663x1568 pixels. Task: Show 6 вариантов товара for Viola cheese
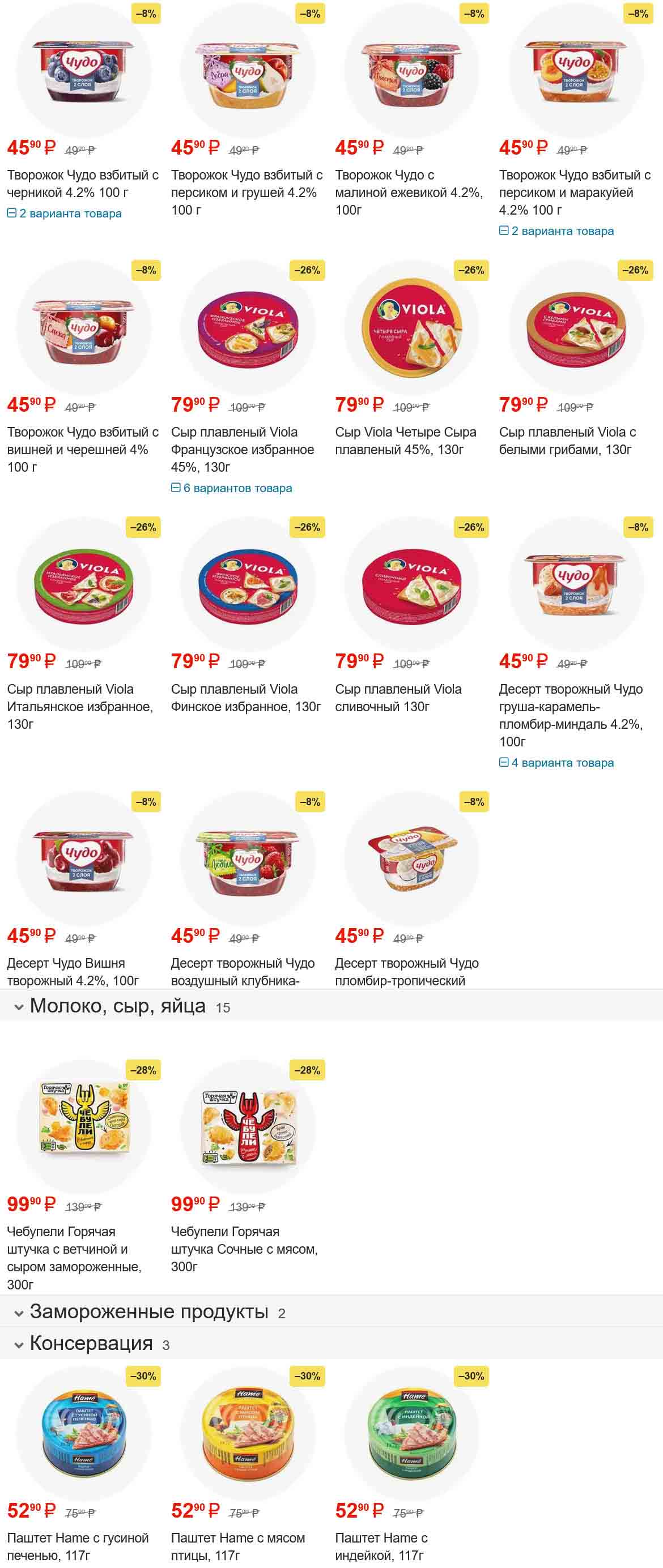tap(232, 488)
